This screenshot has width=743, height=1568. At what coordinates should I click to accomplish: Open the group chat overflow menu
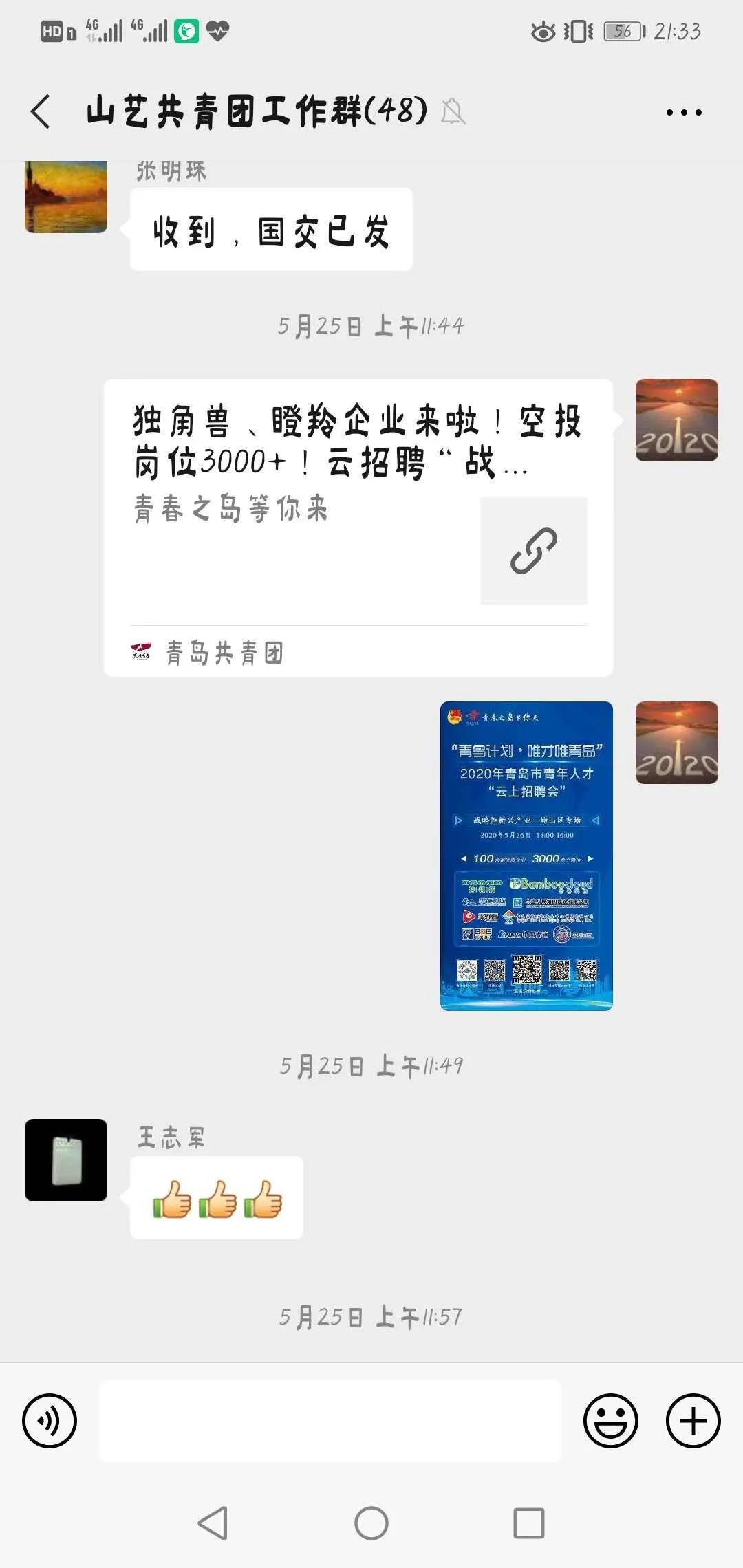click(x=684, y=112)
